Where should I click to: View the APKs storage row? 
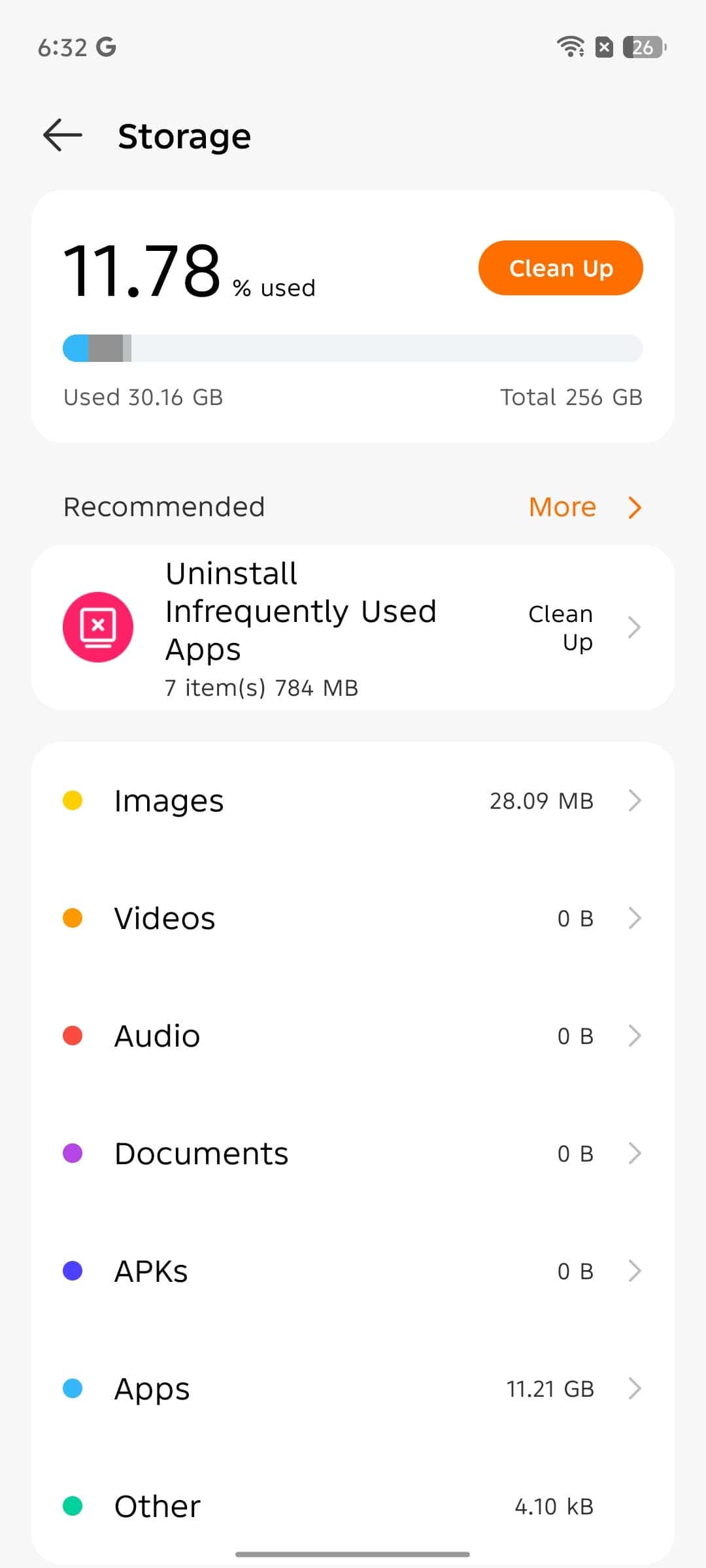pos(353,1271)
